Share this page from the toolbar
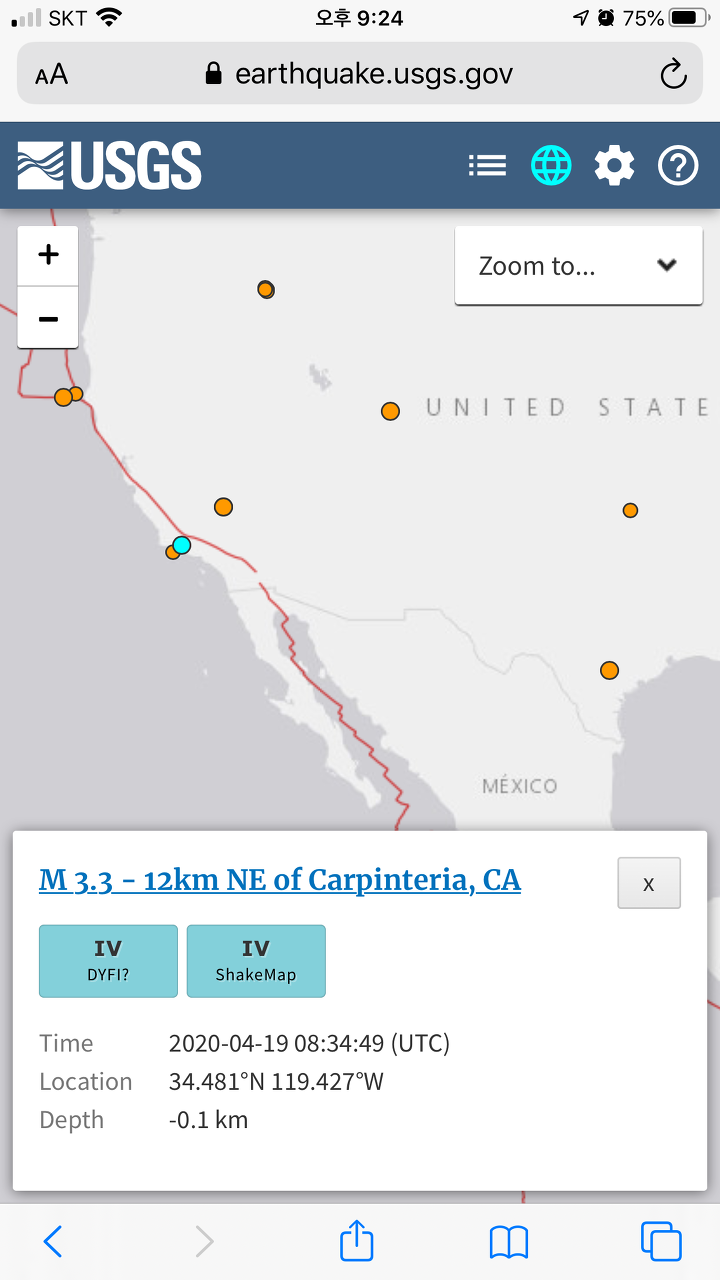The height and width of the screenshot is (1280, 720). pos(357,1240)
